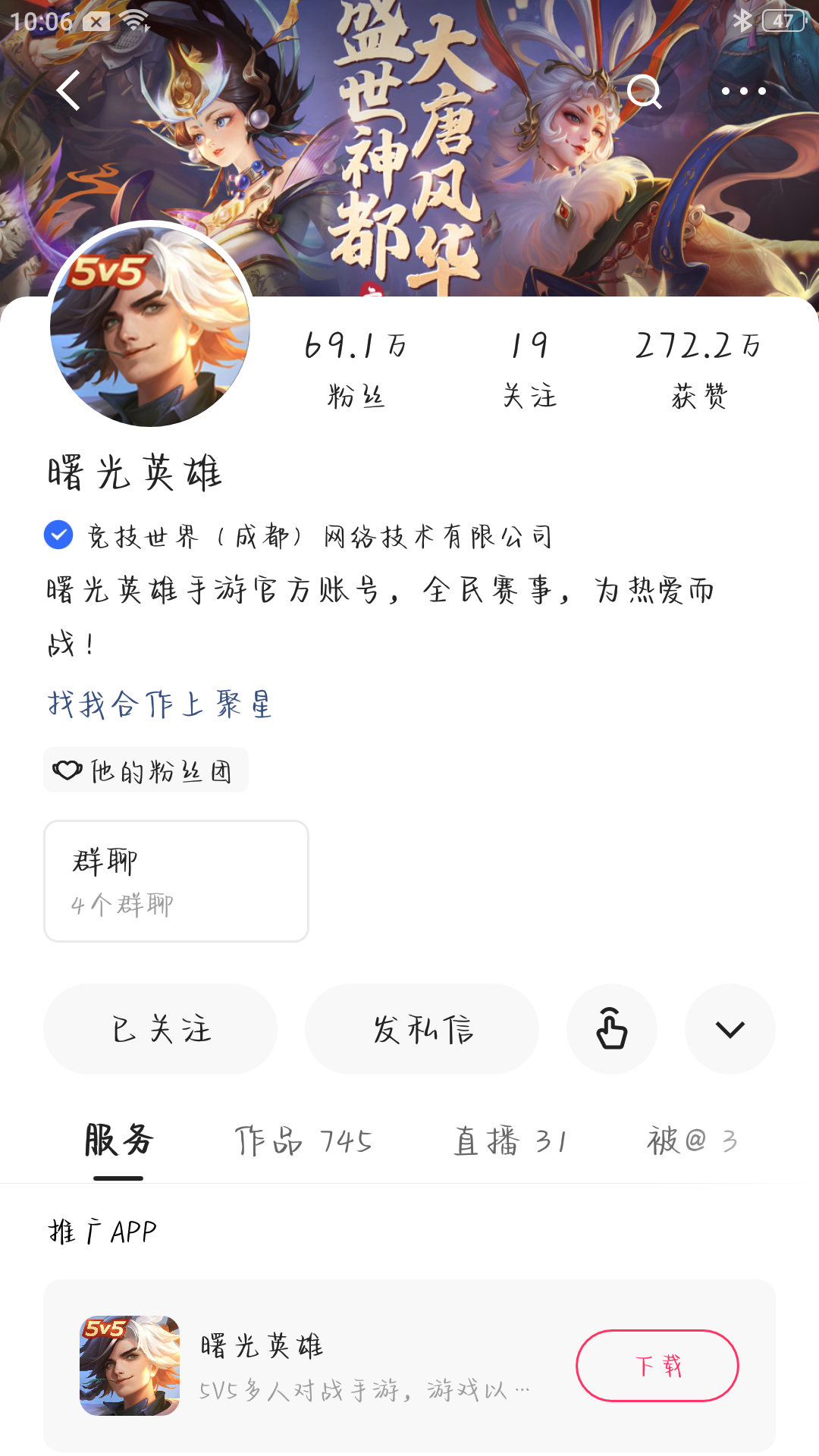Open the 找我合作上聚星 link
Viewport: 819px width, 1456px height.
[160, 704]
